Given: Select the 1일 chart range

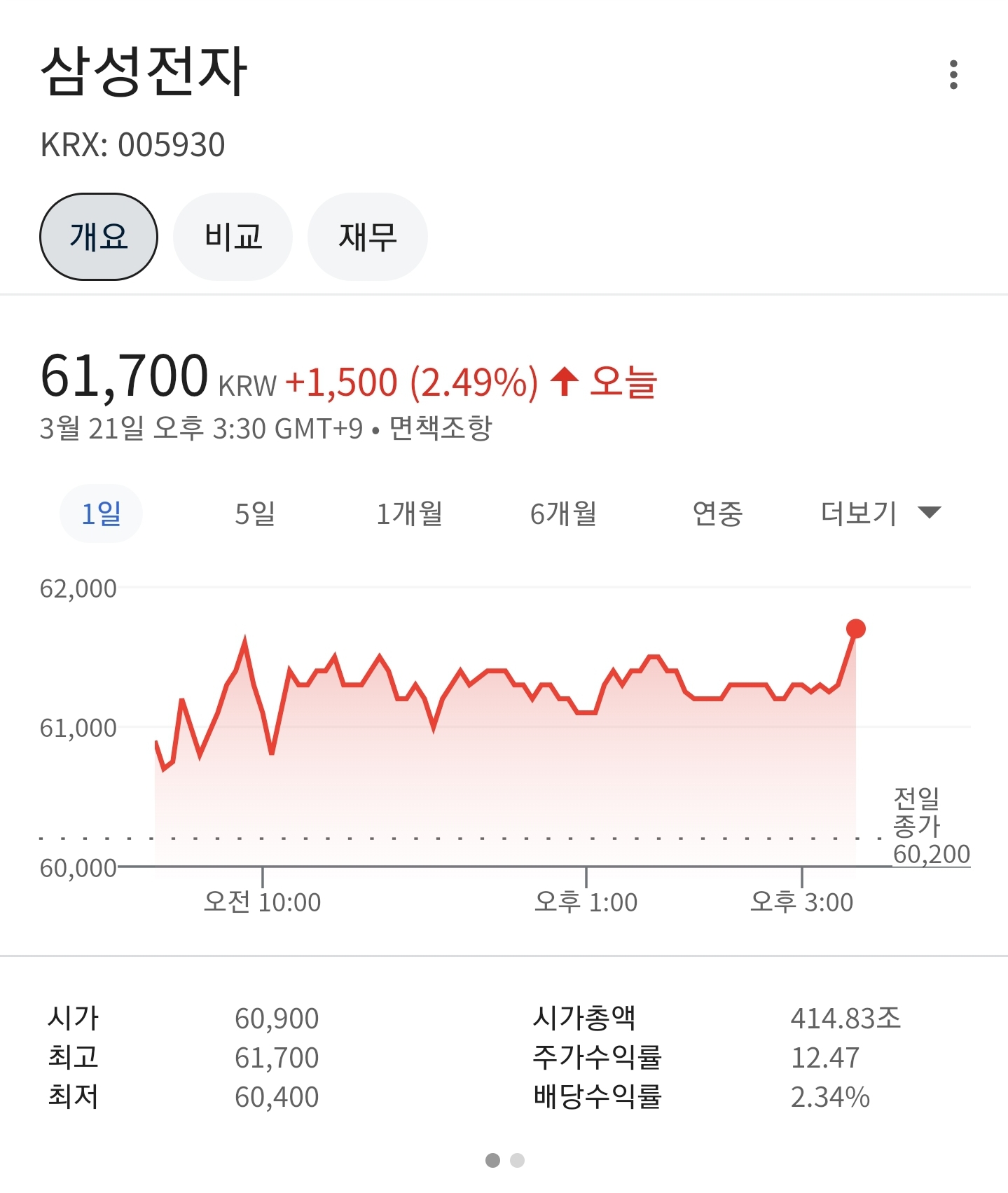Looking at the screenshot, I should [102, 513].
